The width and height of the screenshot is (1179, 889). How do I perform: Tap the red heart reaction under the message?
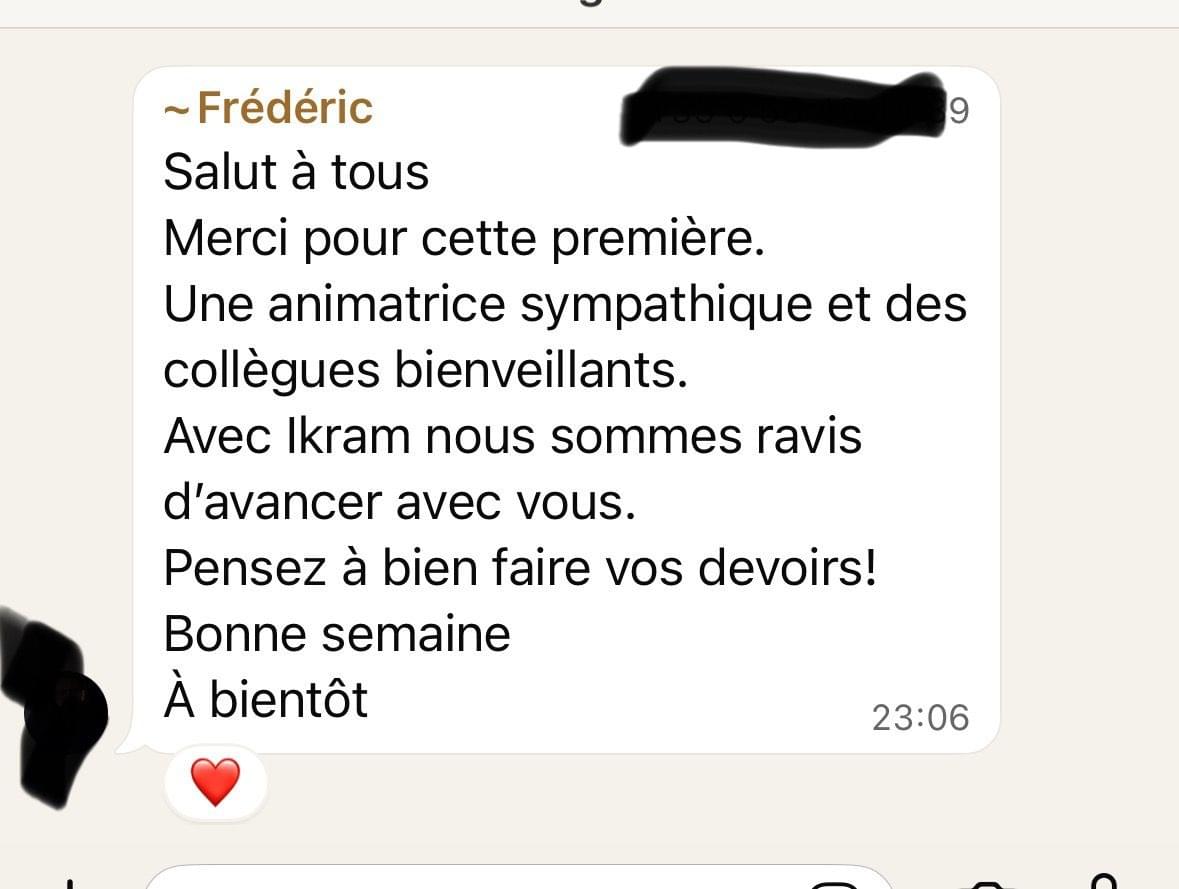215,782
